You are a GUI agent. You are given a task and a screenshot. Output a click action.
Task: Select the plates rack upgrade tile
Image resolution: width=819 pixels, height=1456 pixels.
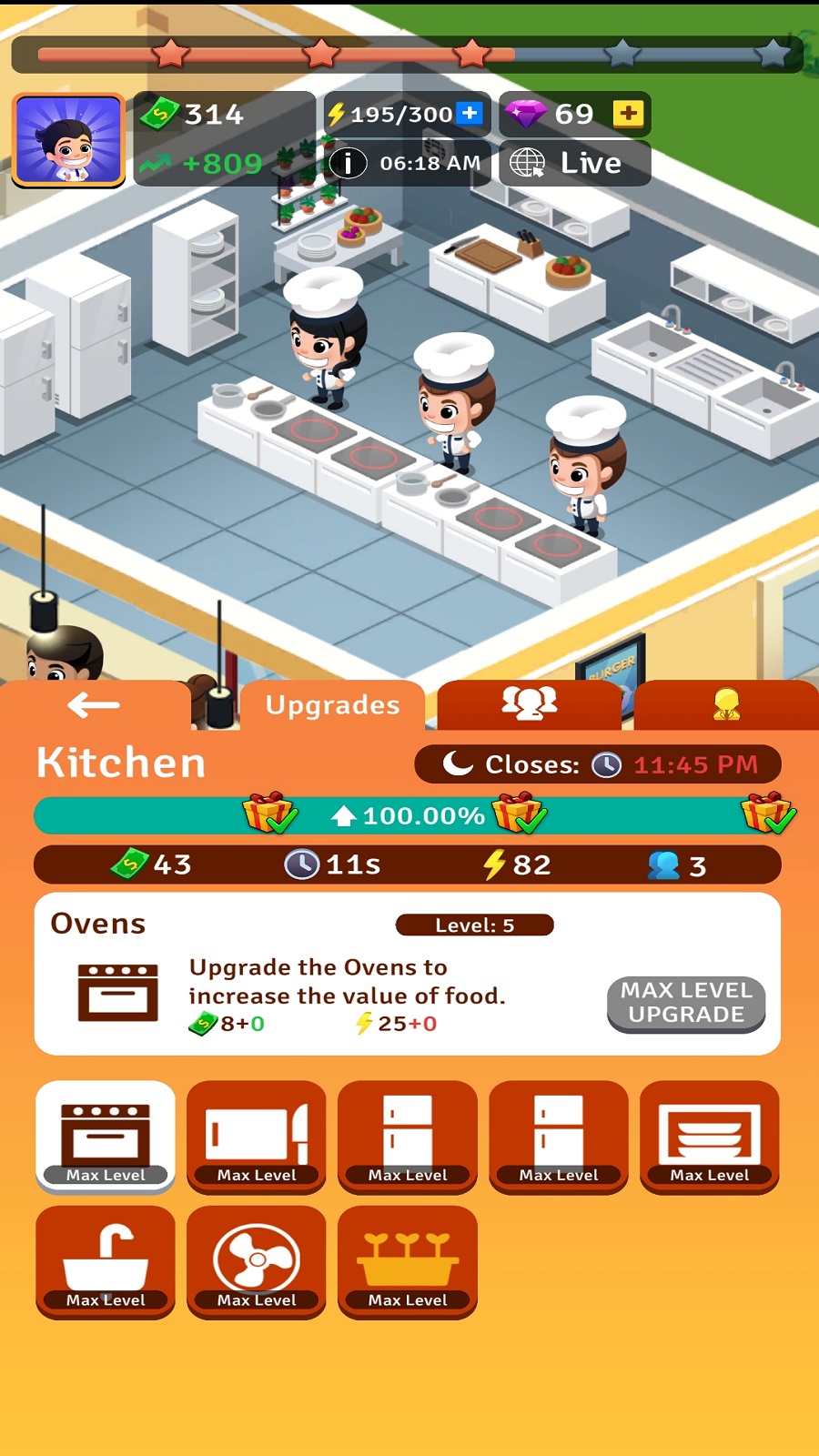710,1136
